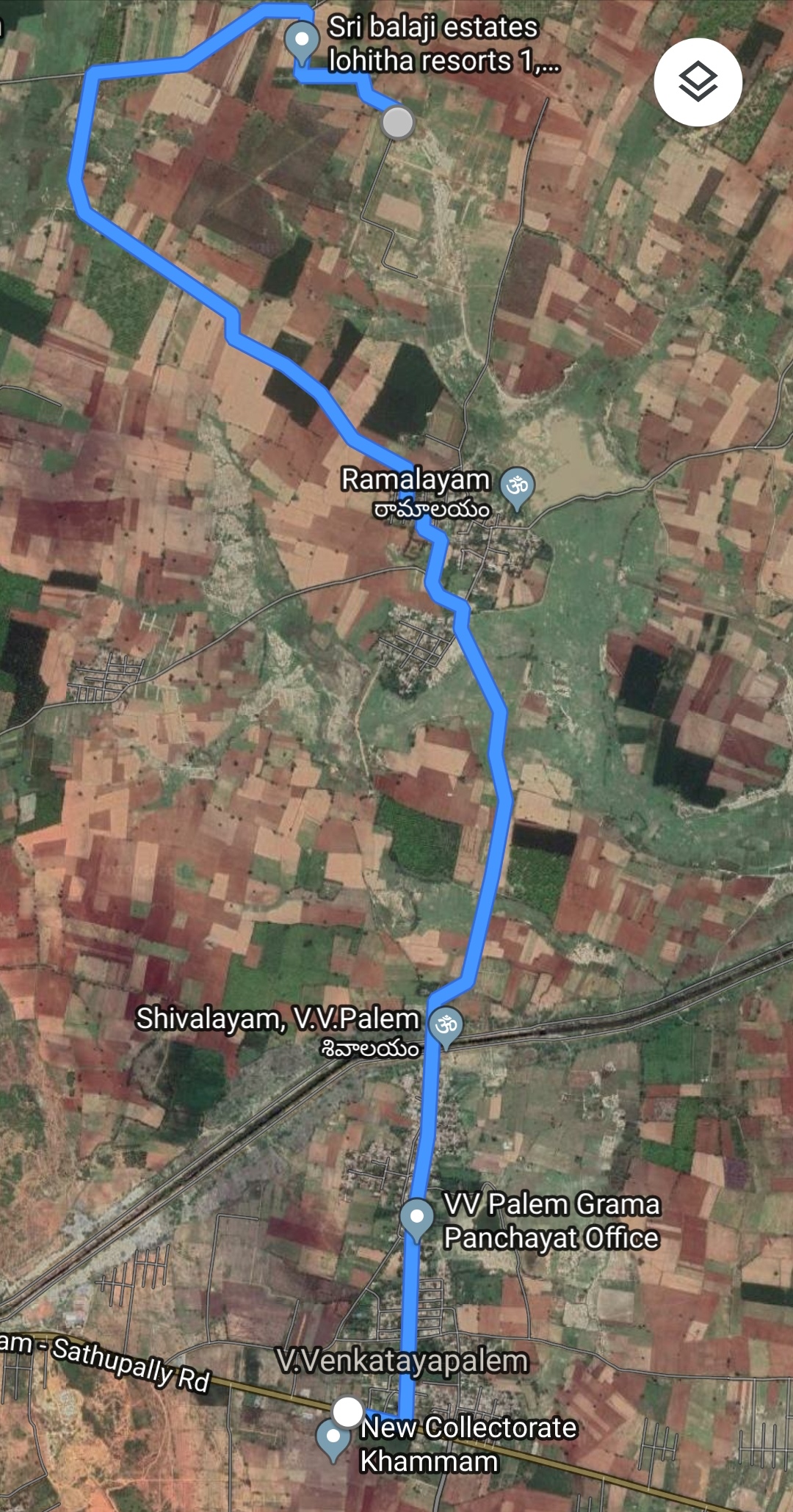This screenshot has height=1512, width=793.
Task: Open the Shivalayam, V.V.Palem temple marker
Action: 446,1027
